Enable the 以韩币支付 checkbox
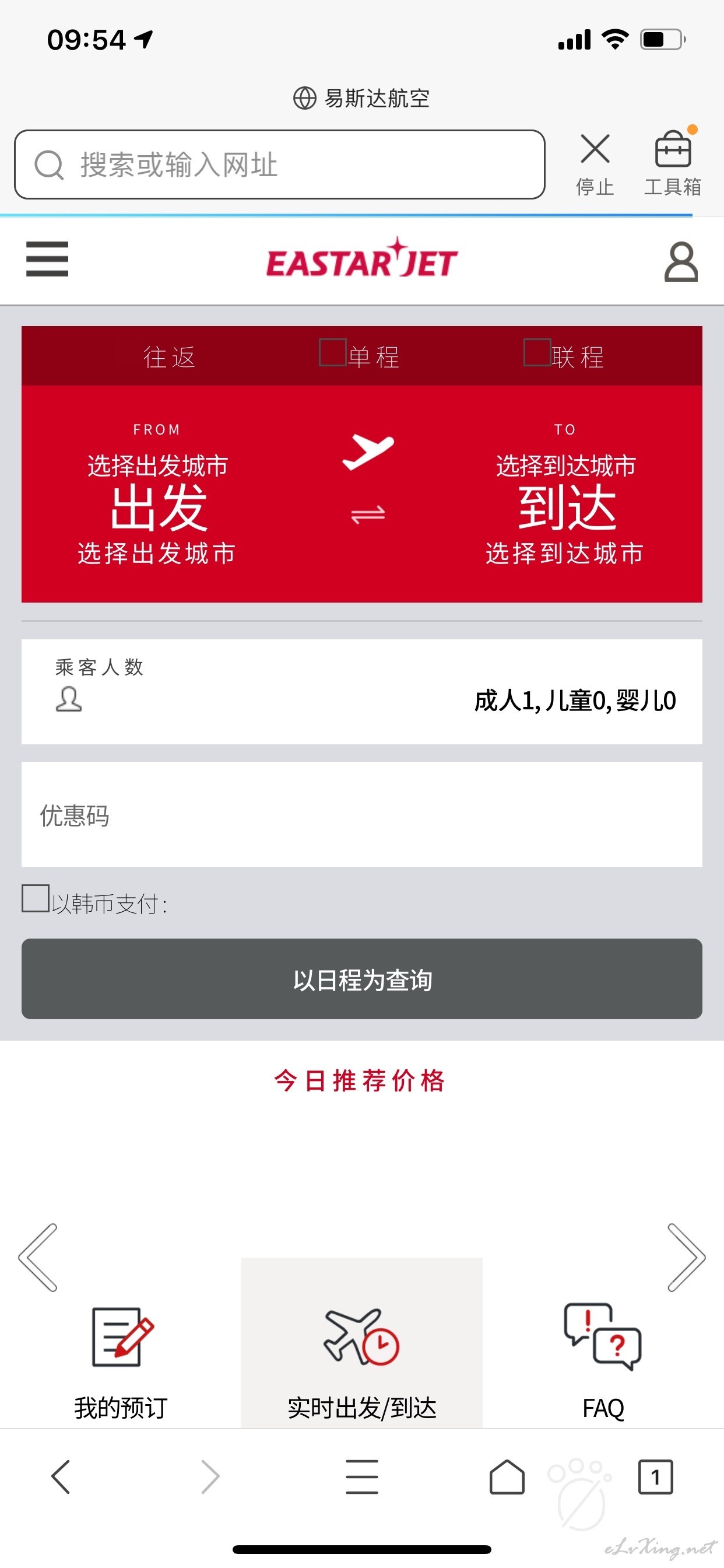Viewport: 724px width, 1568px height. [x=36, y=898]
